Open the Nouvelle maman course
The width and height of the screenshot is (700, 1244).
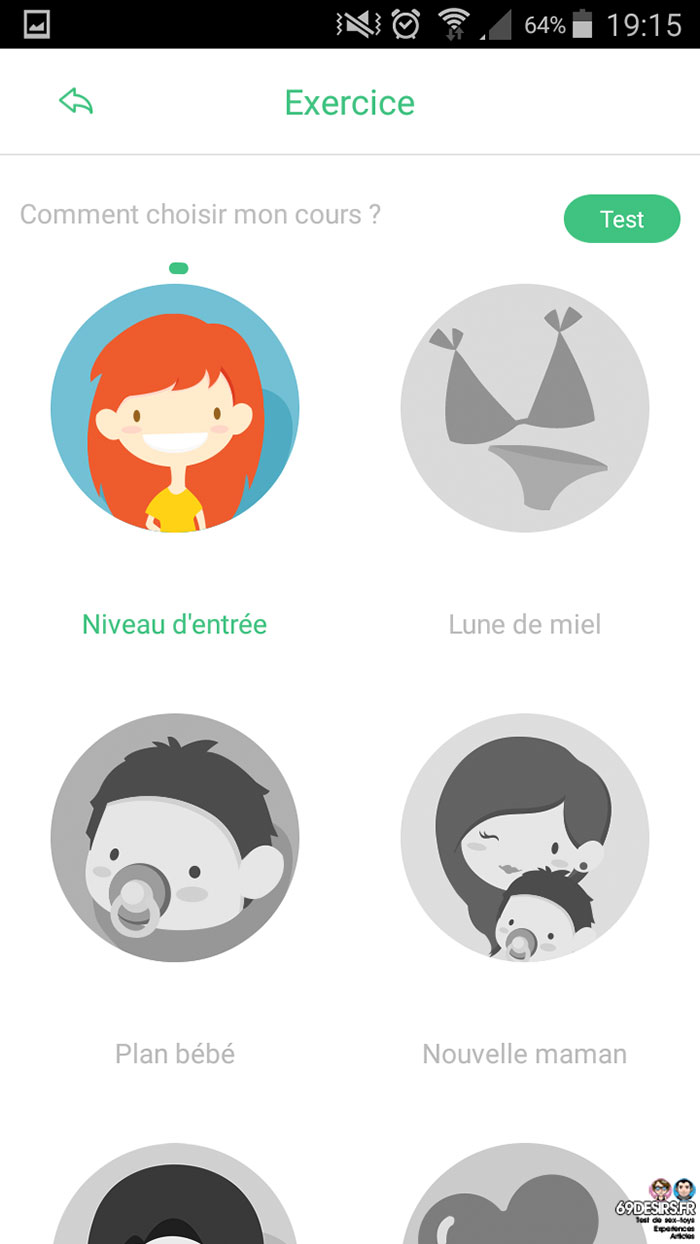525,838
